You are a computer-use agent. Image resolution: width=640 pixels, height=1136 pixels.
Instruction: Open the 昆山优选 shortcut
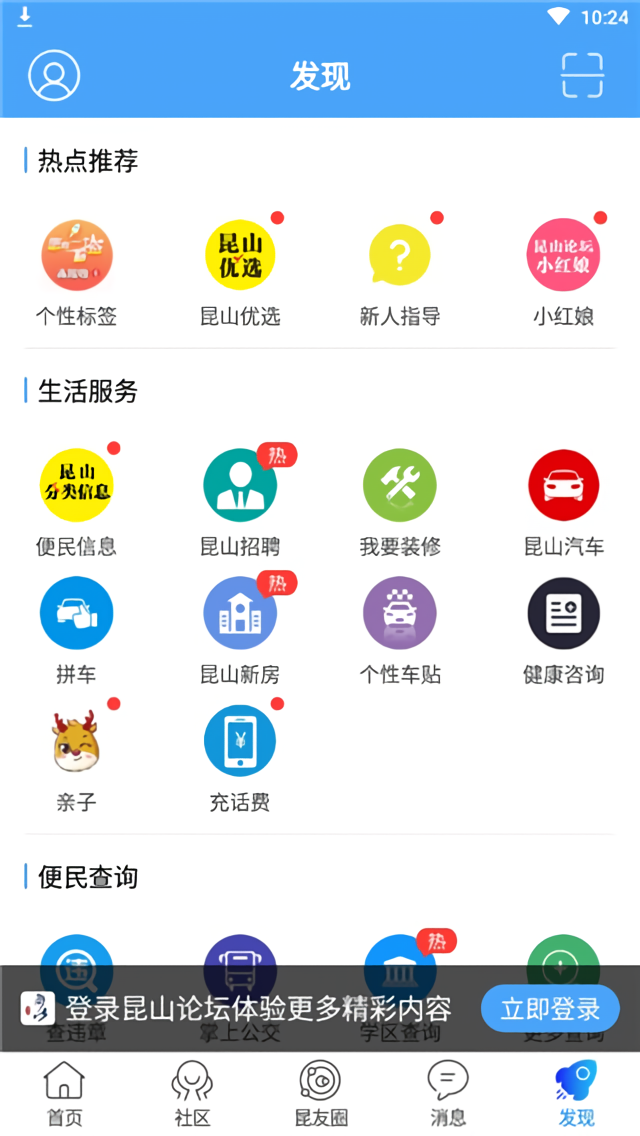(240, 256)
